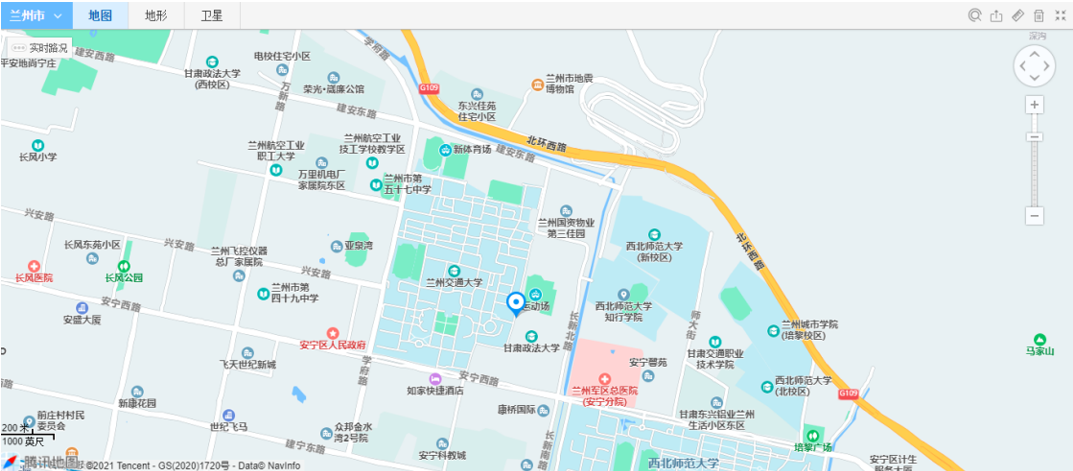The image size is (1073, 471).
Task: Open the search icon in the toolbar
Action: click(x=974, y=15)
